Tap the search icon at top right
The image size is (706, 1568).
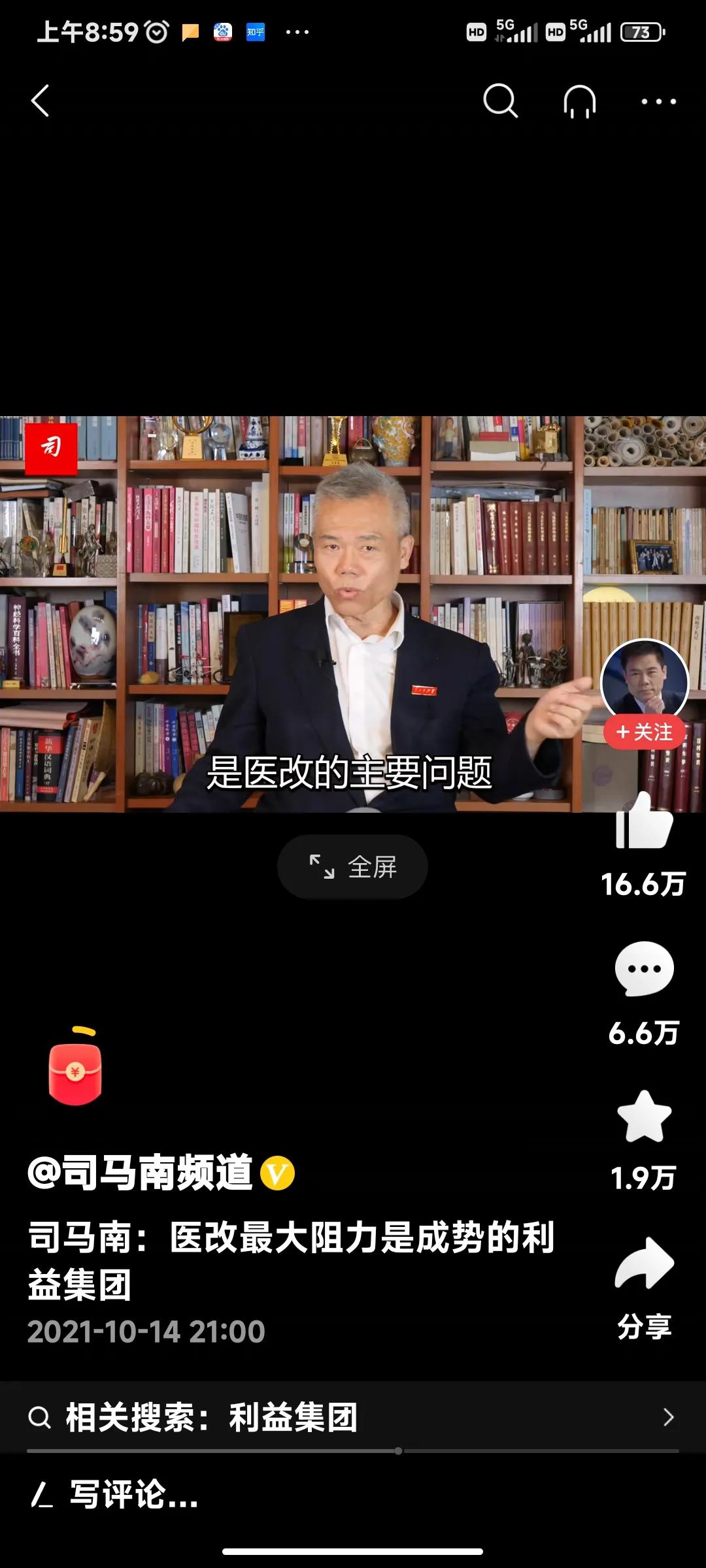click(x=500, y=101)
